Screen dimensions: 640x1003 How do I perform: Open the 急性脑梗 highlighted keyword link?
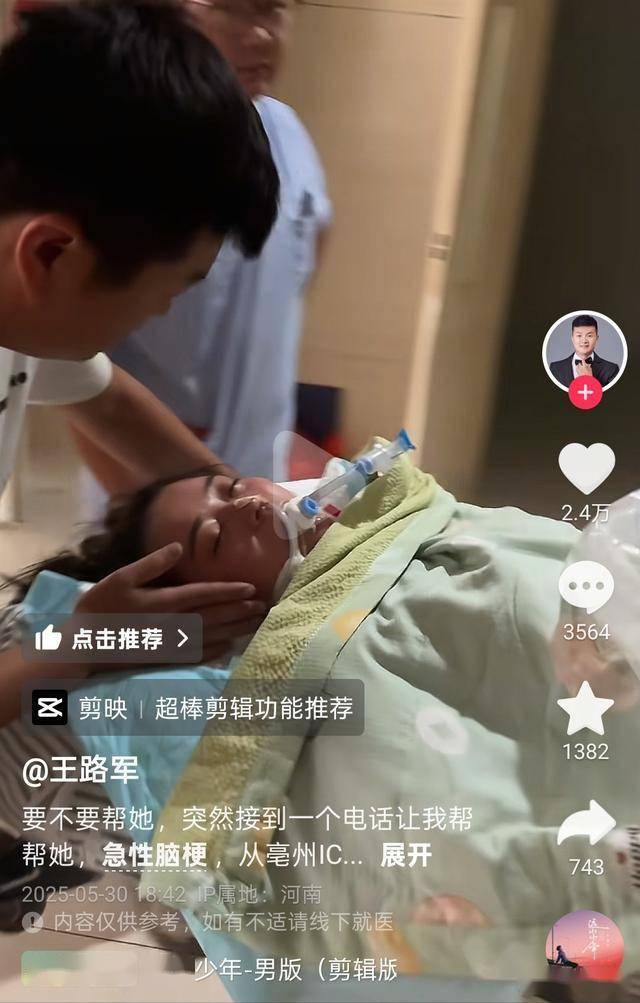pyautogui.click(x=154, y=855)
